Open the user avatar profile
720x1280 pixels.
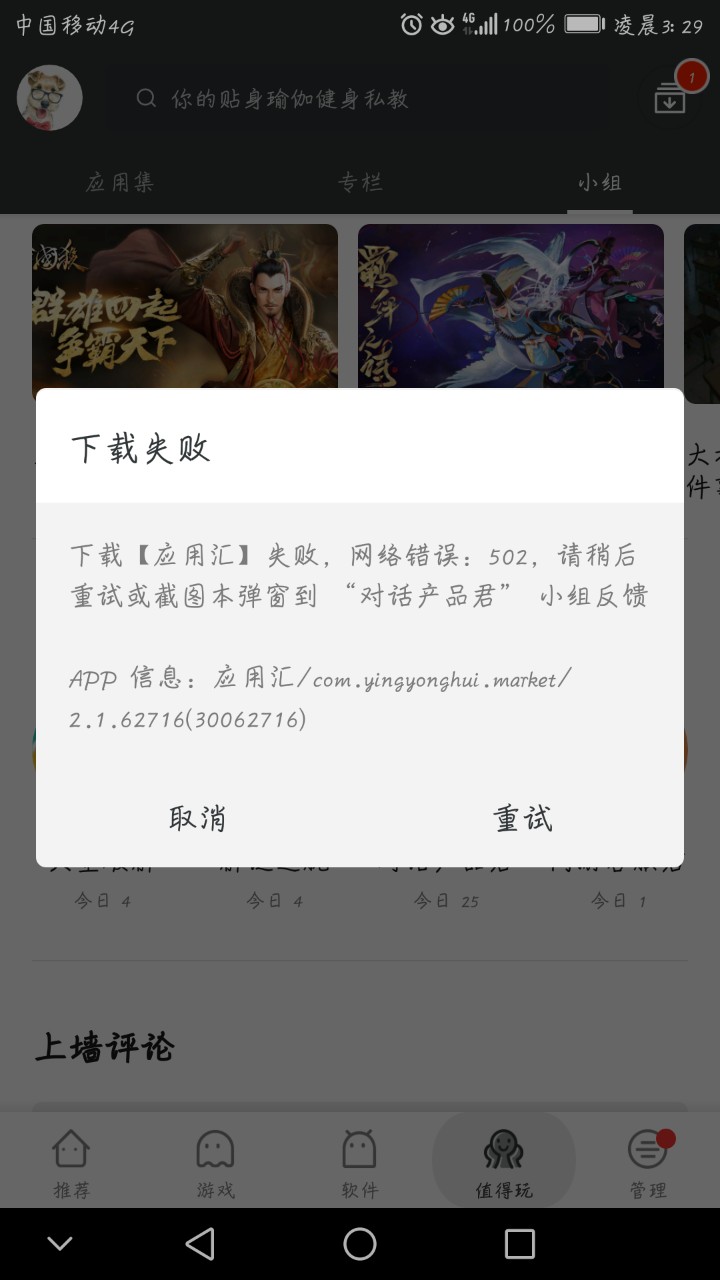(50, 98)
